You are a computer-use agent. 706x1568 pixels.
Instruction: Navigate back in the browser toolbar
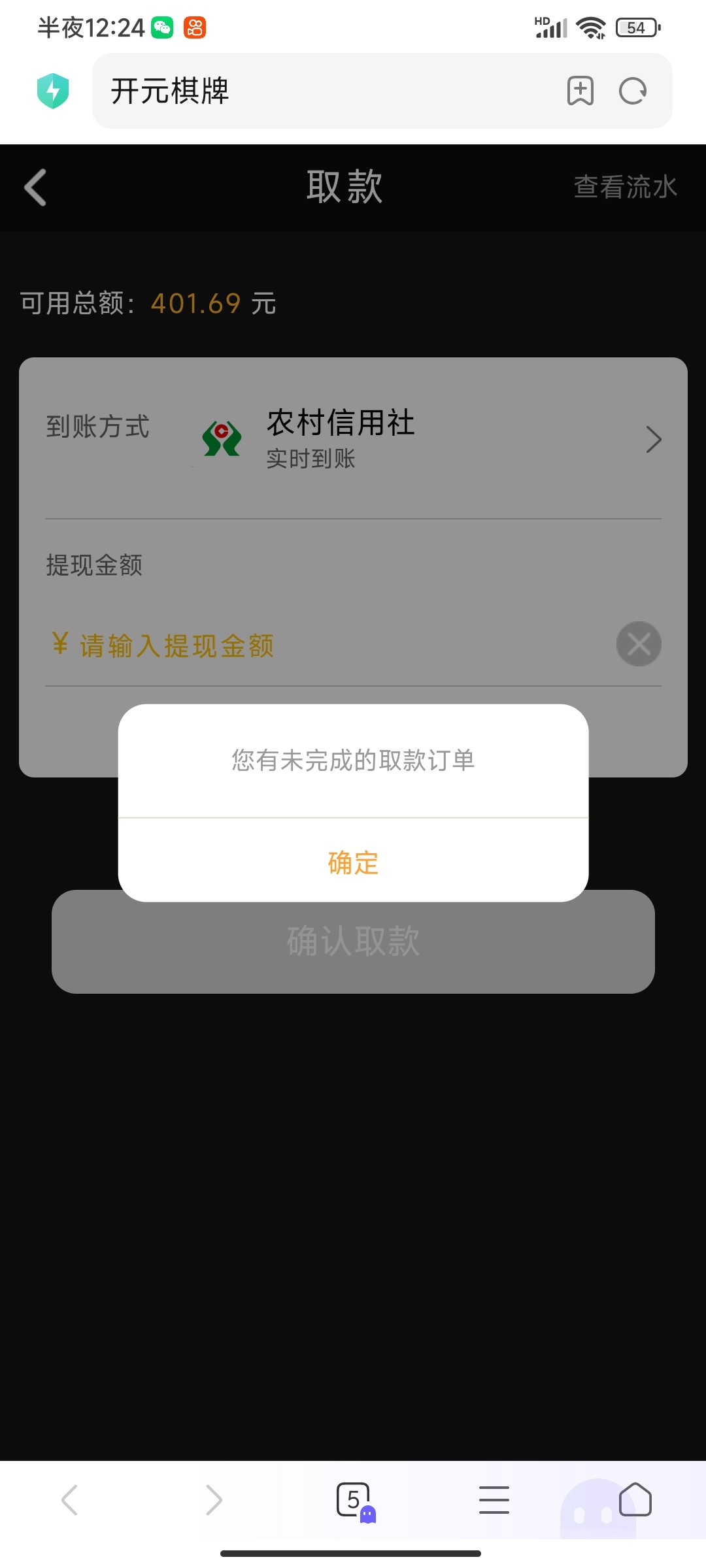point(70,1499)
